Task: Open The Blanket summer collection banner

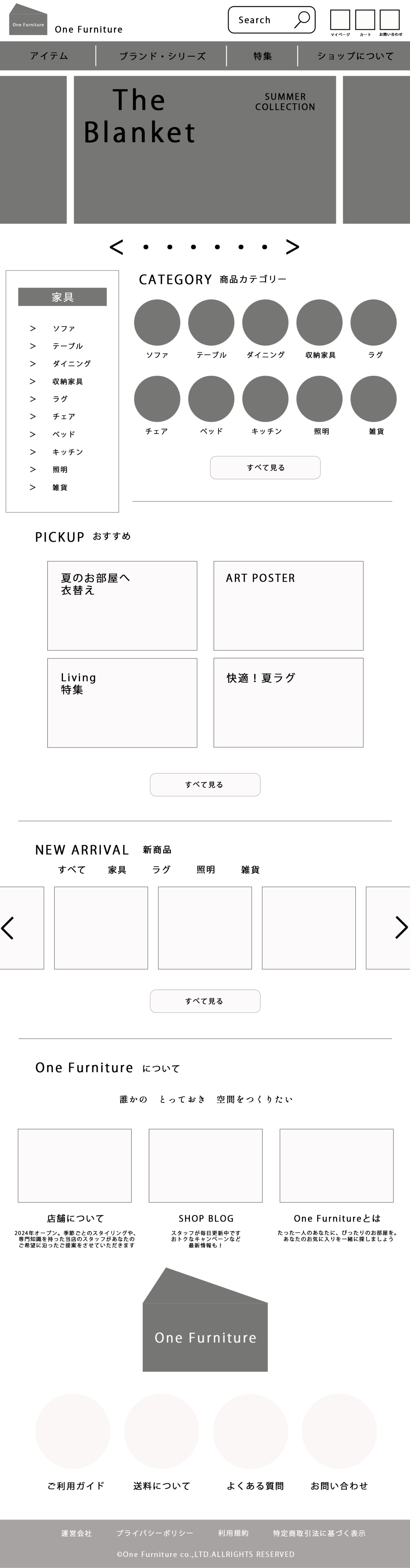Action: [204, 150]
